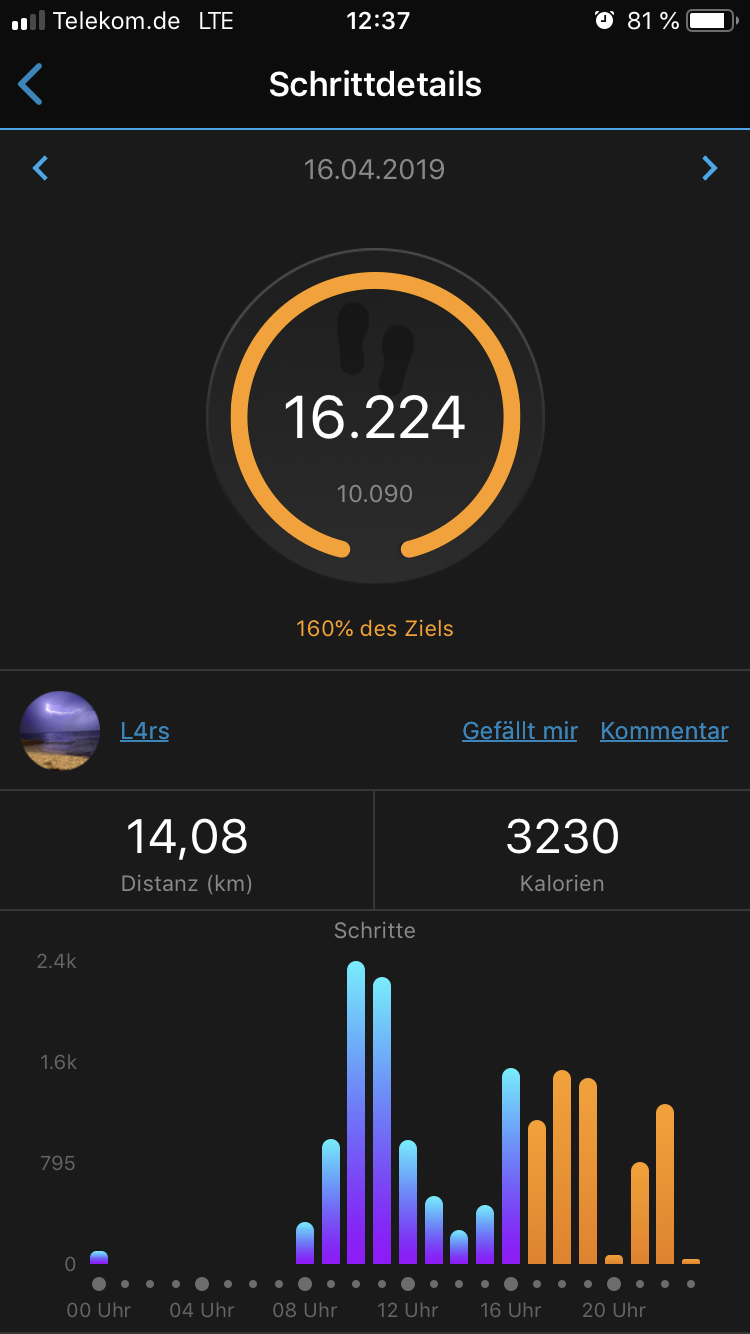The width and height of the screenshot is (750, 1334).
Task: Show the next day's steps
Action: pos(709,168)
